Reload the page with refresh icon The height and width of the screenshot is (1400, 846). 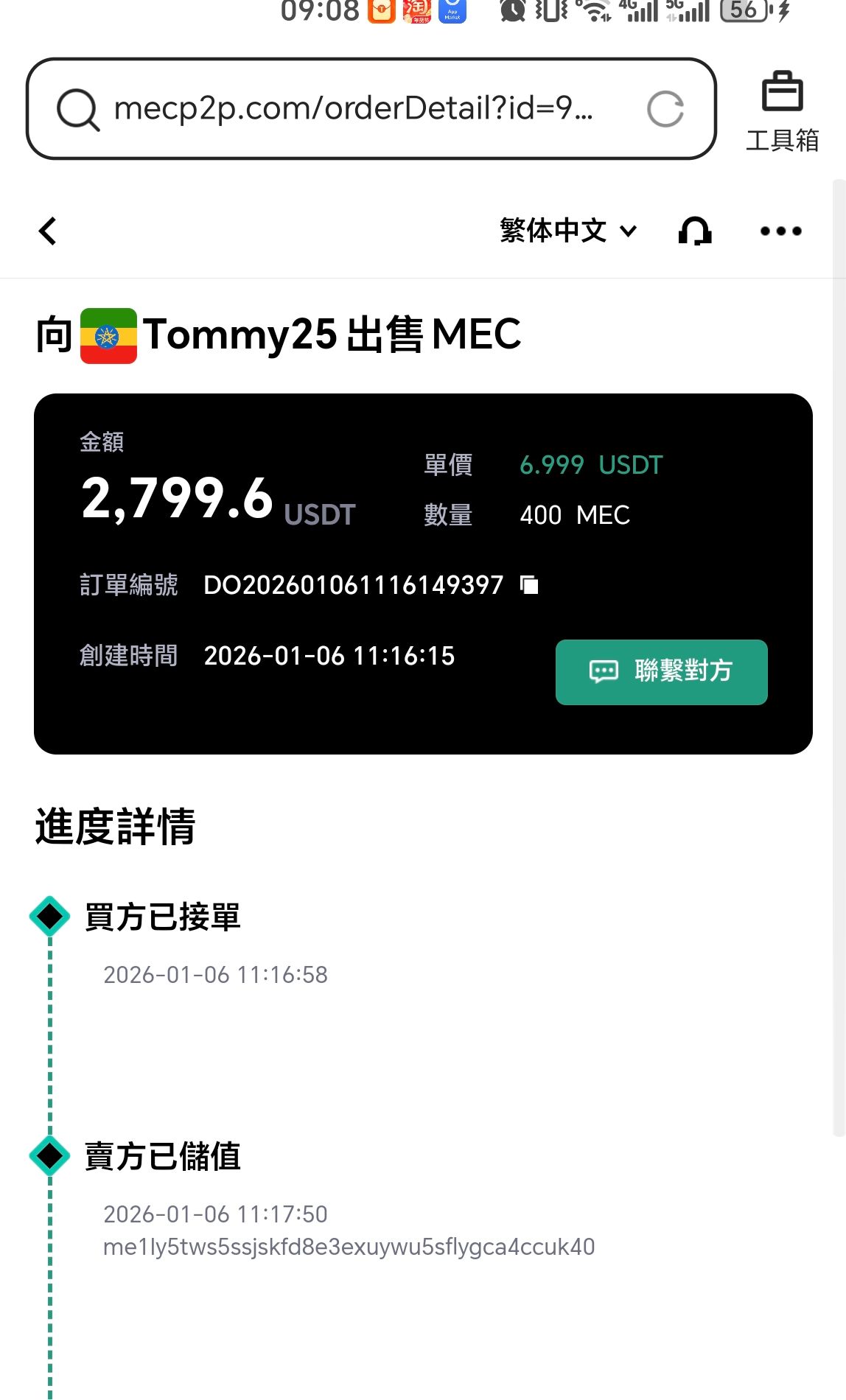665,109
